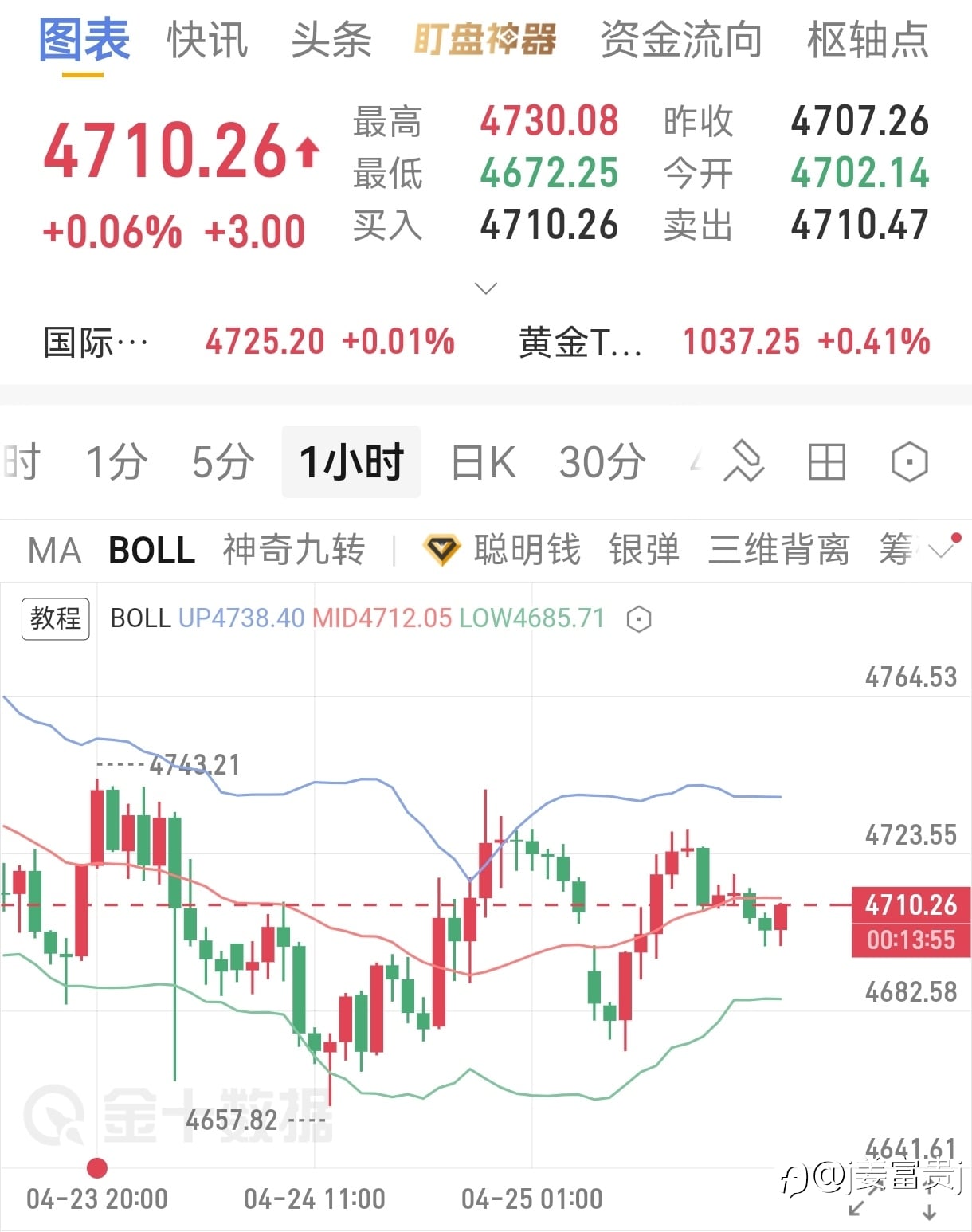Switch to 资金流向 tab
Image resolution: width=972 pixels, height=1232 pixels.
pyautogui.click(x=681, y=40)
